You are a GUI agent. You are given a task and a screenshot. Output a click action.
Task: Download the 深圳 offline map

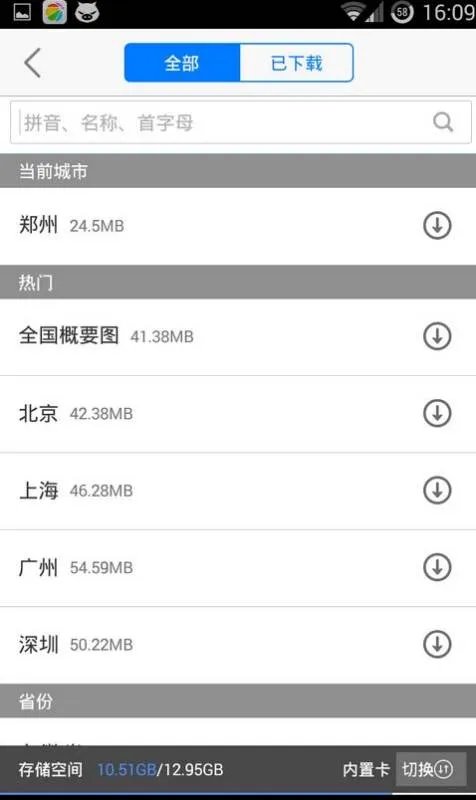click(x=437, y=644)
